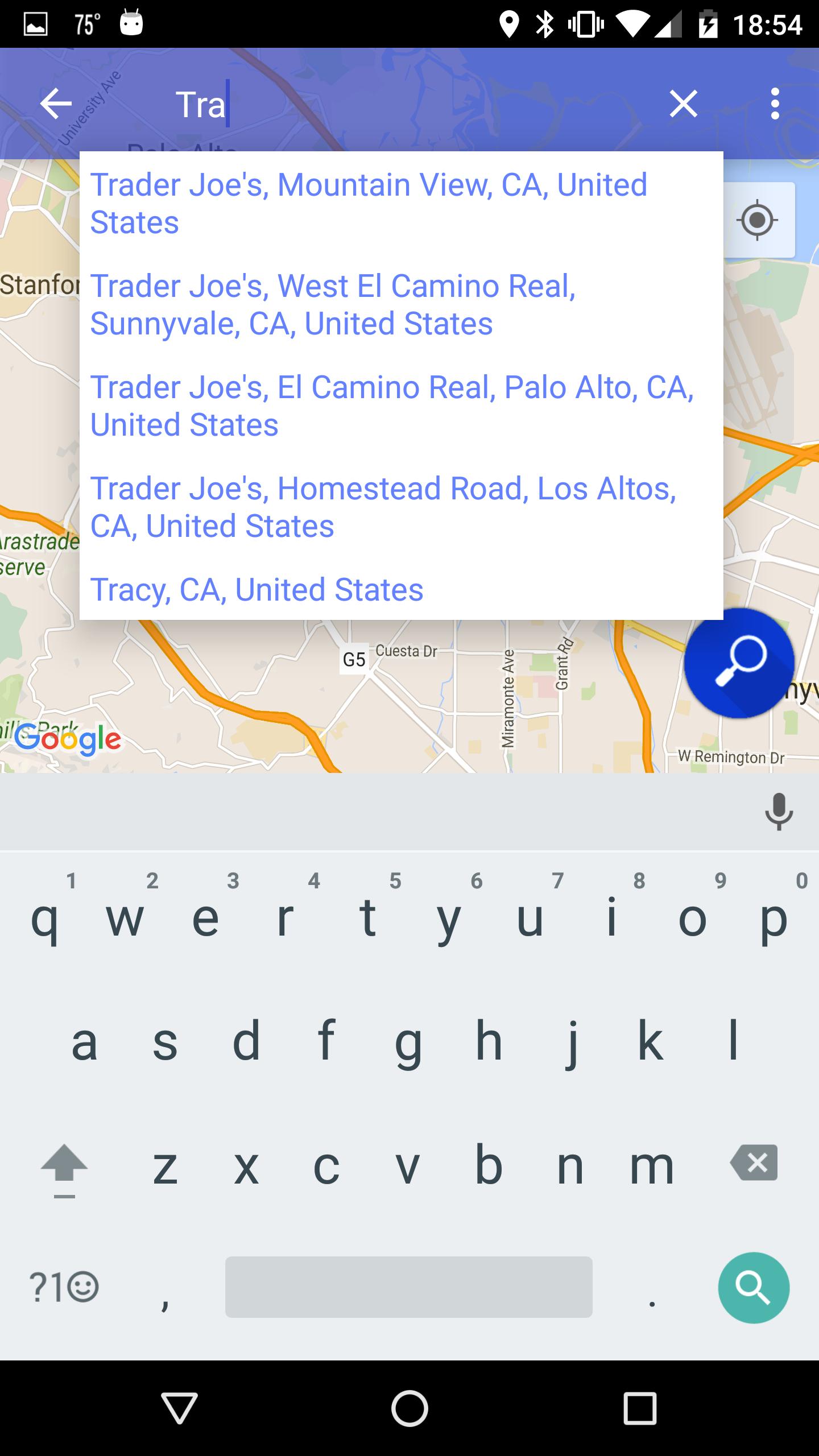Tap the blue magnifier floating button
This screenshot has height=1456, width=819.
(x=739, y=663)
